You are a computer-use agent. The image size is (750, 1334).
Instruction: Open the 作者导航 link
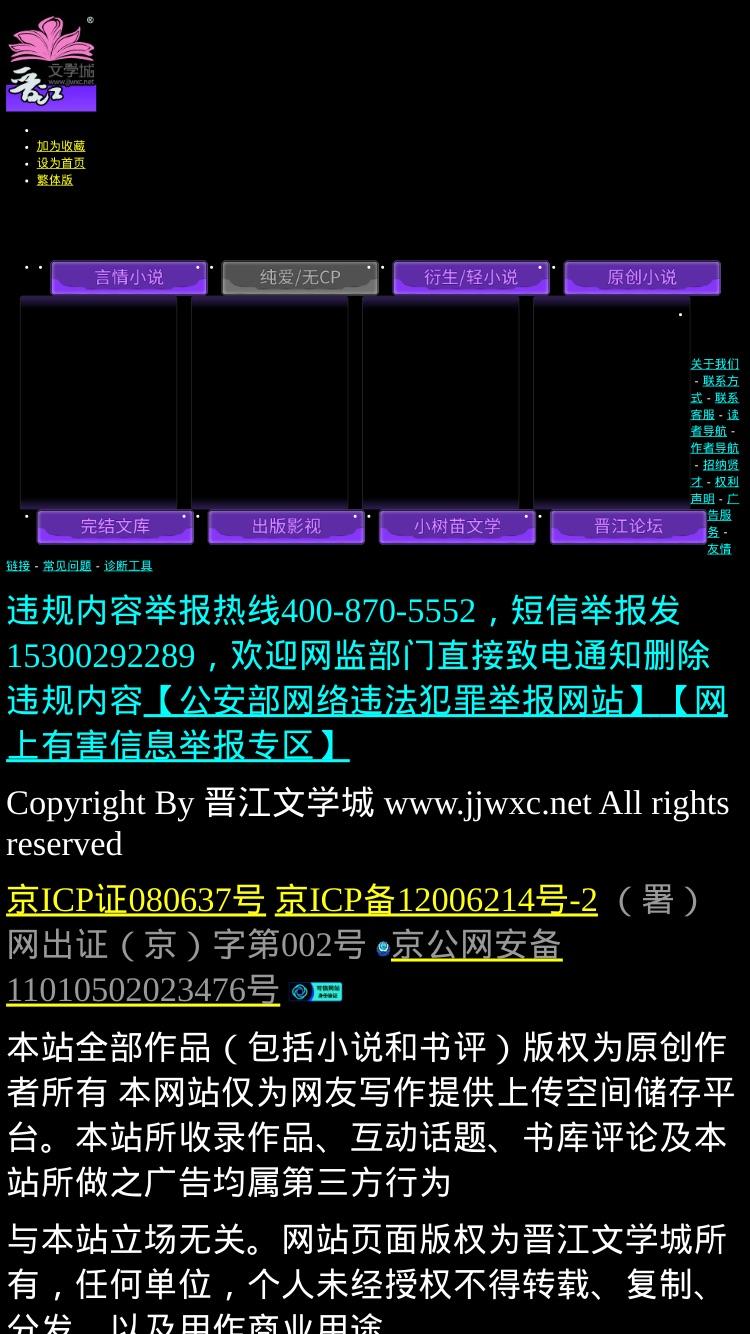tap(714, 448)
